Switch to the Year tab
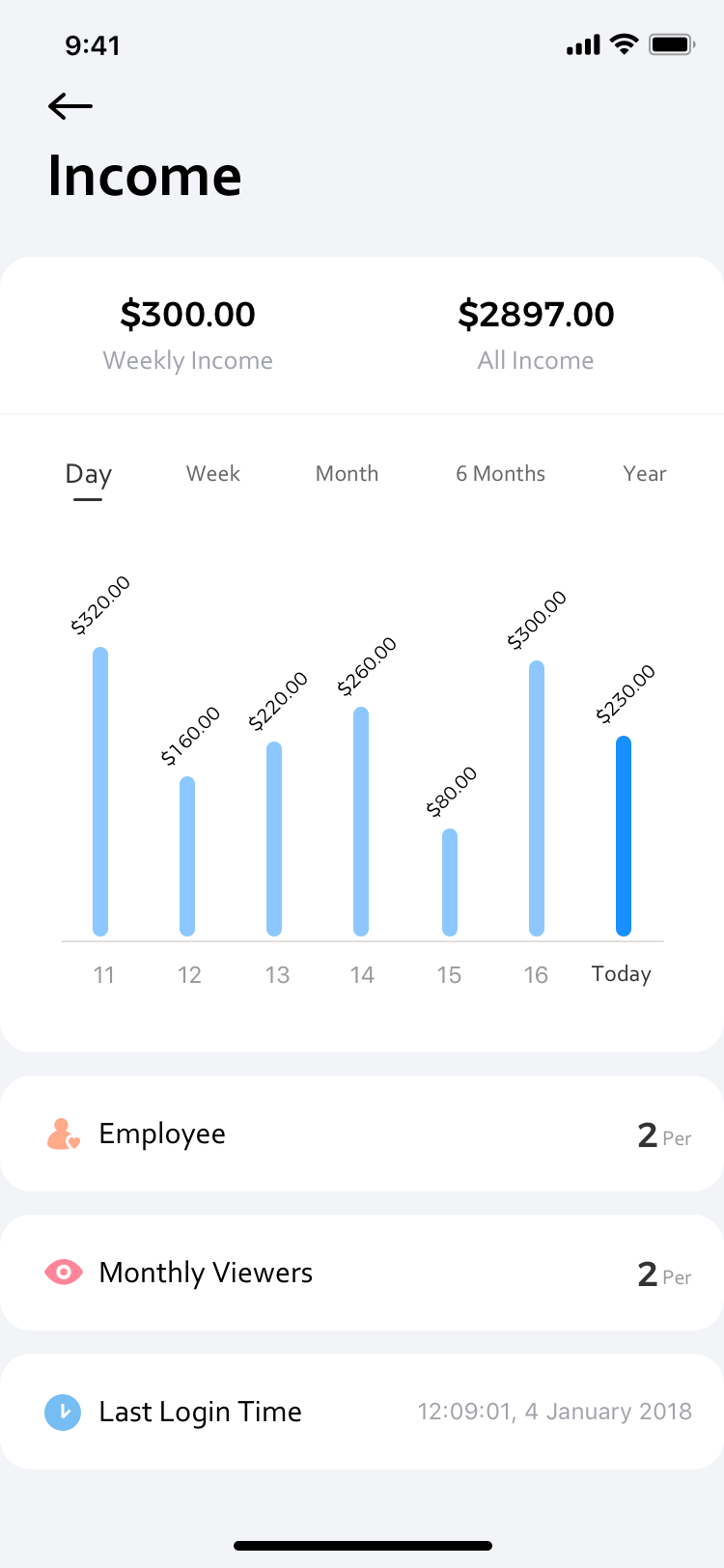This screenshot has width=724, height=1568. 645,473
